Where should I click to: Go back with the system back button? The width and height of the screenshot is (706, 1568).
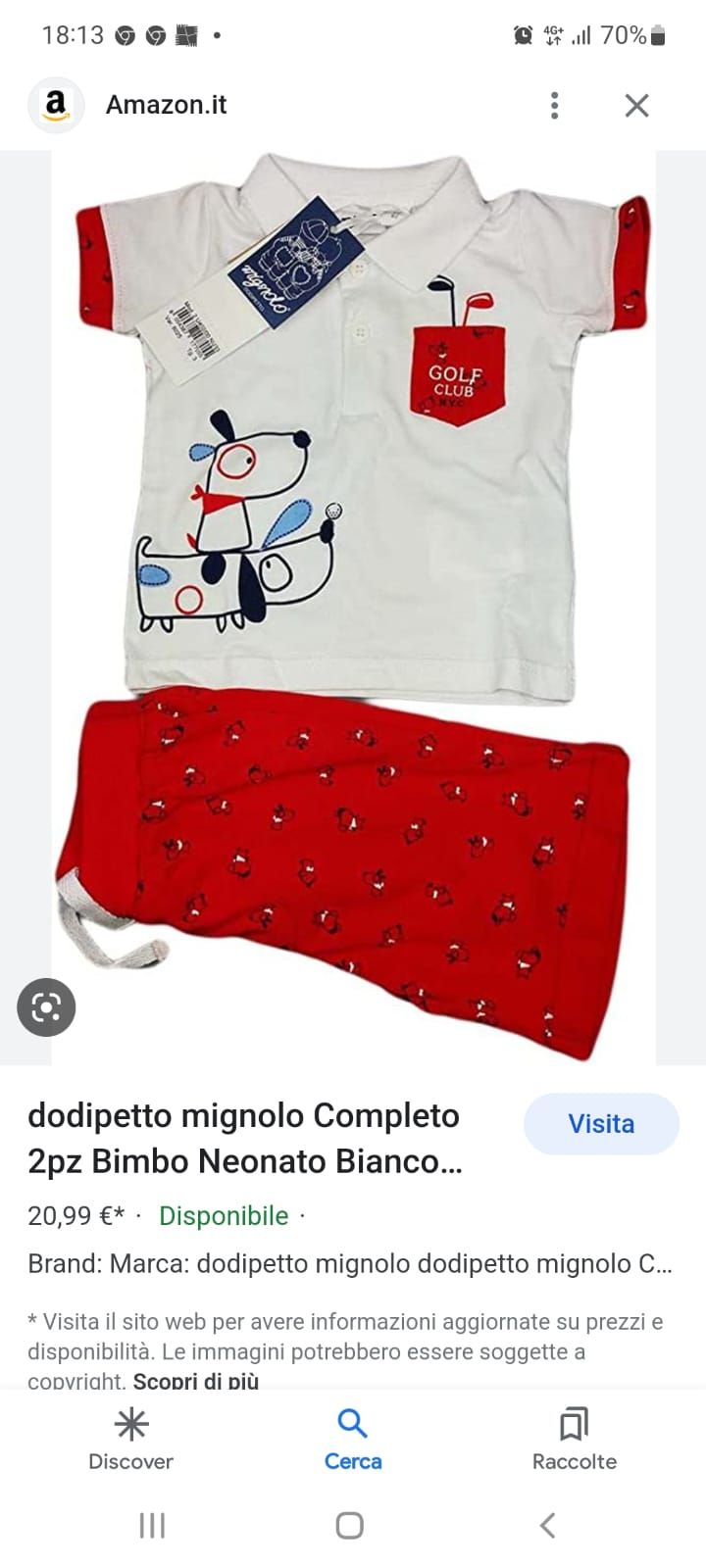[x=548, y=1525]
